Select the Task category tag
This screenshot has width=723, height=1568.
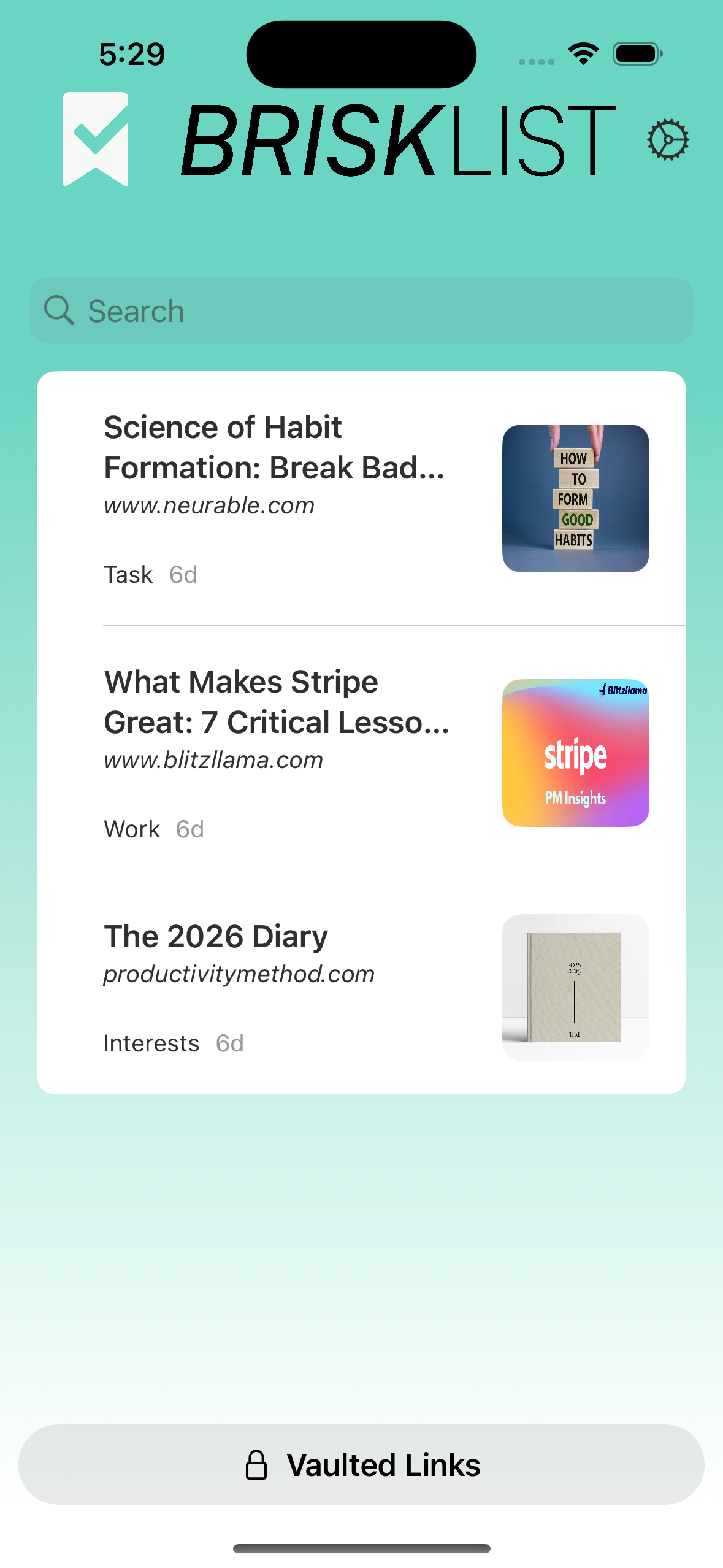128,574
